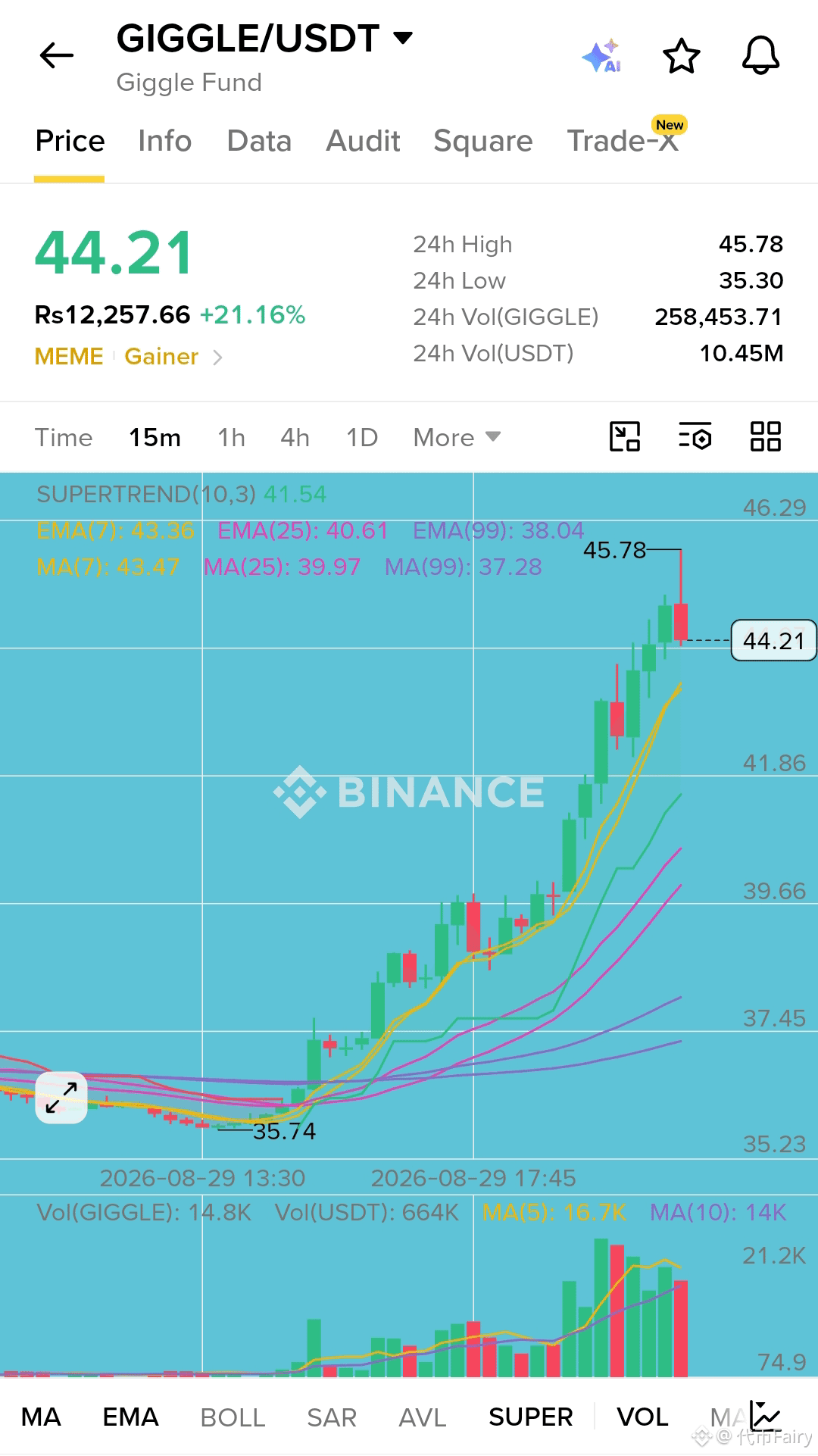Switch to the Info tab
Image resolution: width=818 pixels, height=1456 pixels.
(x=164, y=141)
